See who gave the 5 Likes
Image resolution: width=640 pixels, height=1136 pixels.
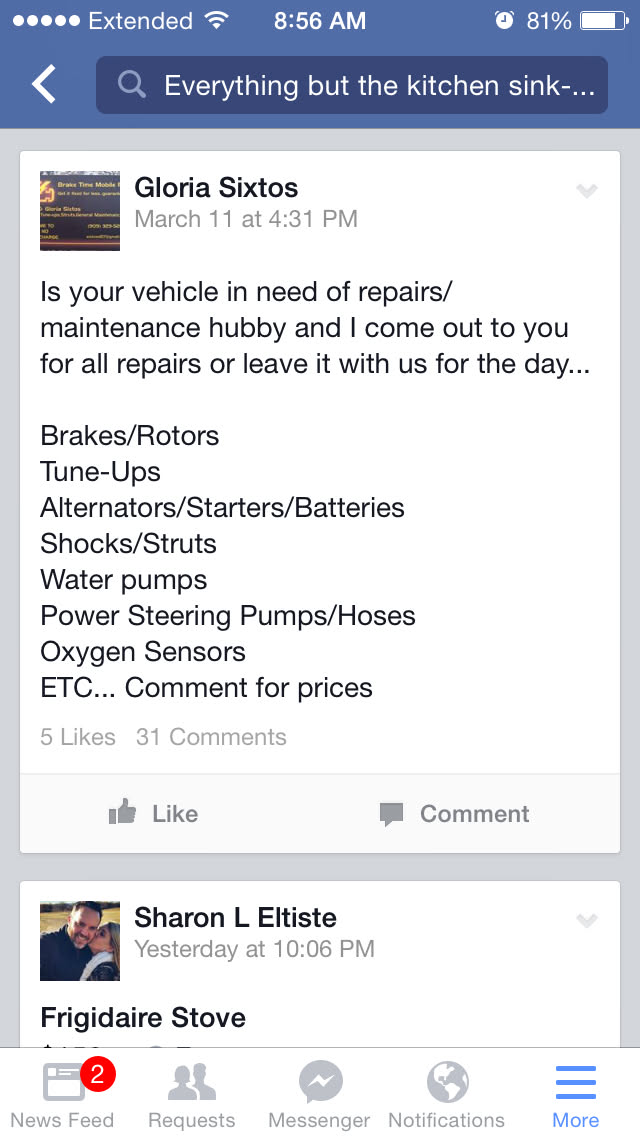coord(78,737)
